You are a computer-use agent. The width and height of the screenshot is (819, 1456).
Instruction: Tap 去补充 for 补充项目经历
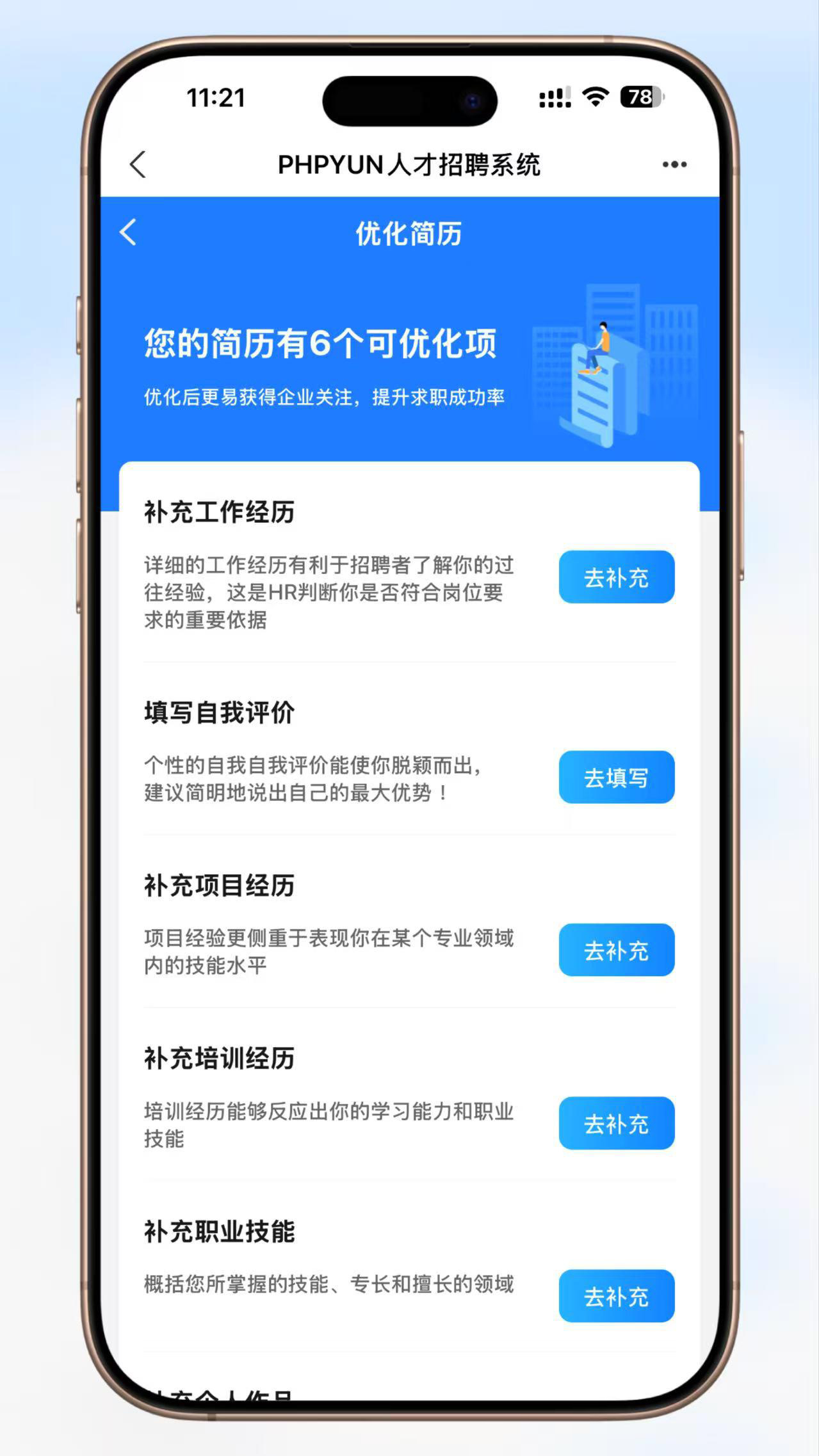coord(616,950)
